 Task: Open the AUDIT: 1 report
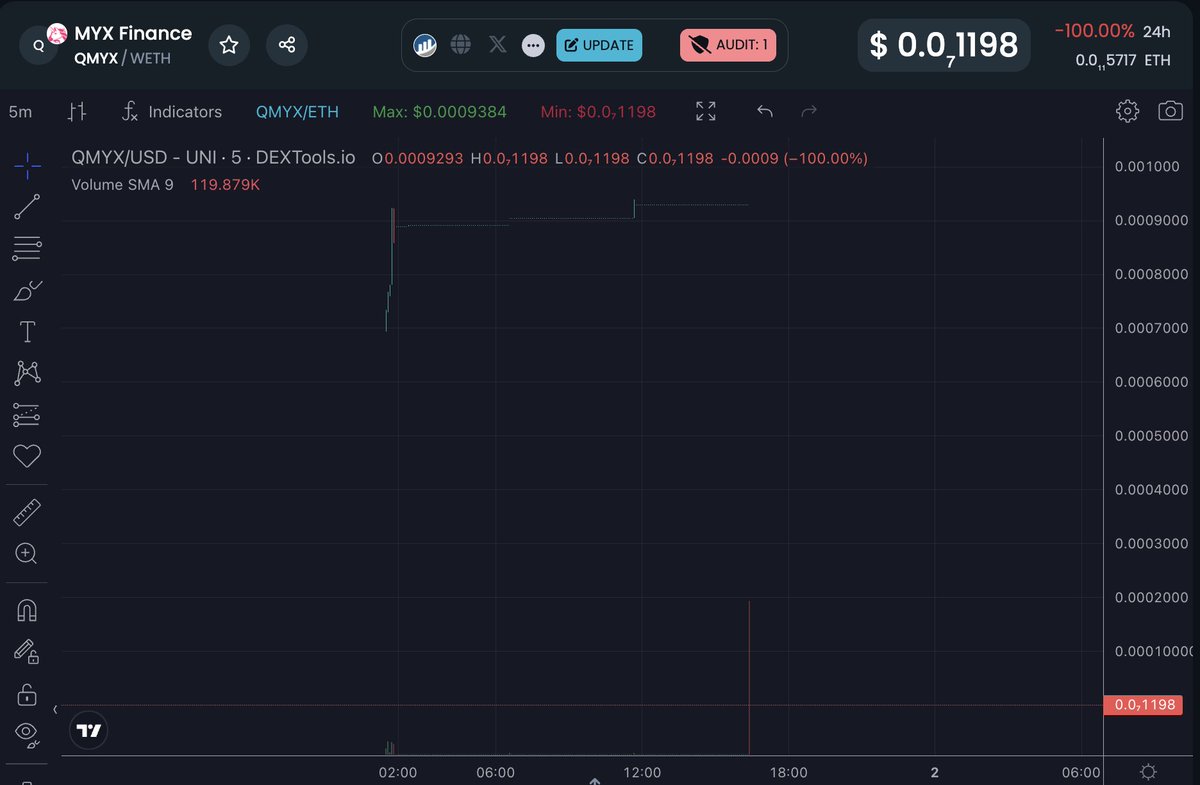coord(728,45)
